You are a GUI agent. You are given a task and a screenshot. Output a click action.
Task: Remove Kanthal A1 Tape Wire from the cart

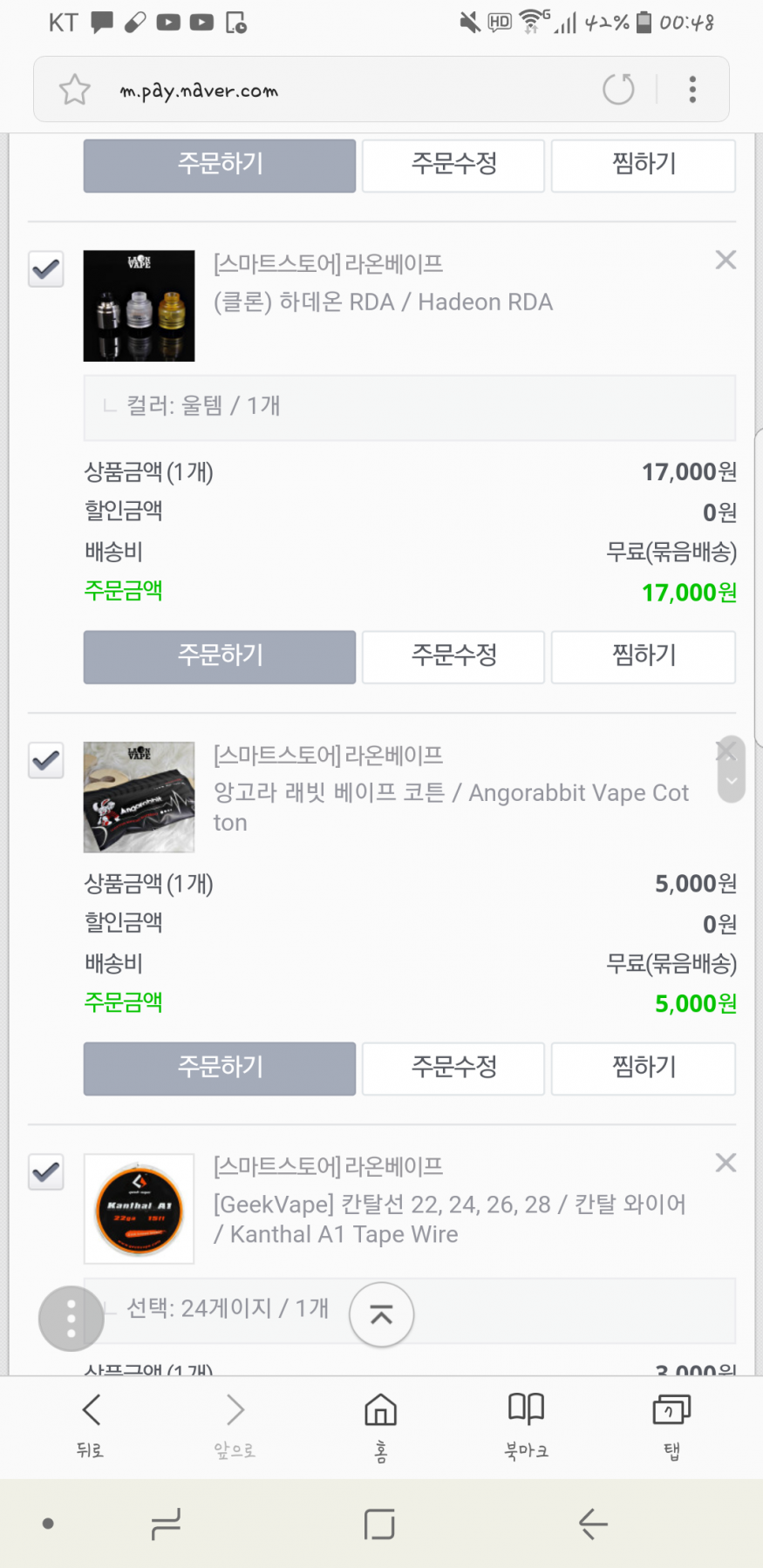click(726, 1163)
